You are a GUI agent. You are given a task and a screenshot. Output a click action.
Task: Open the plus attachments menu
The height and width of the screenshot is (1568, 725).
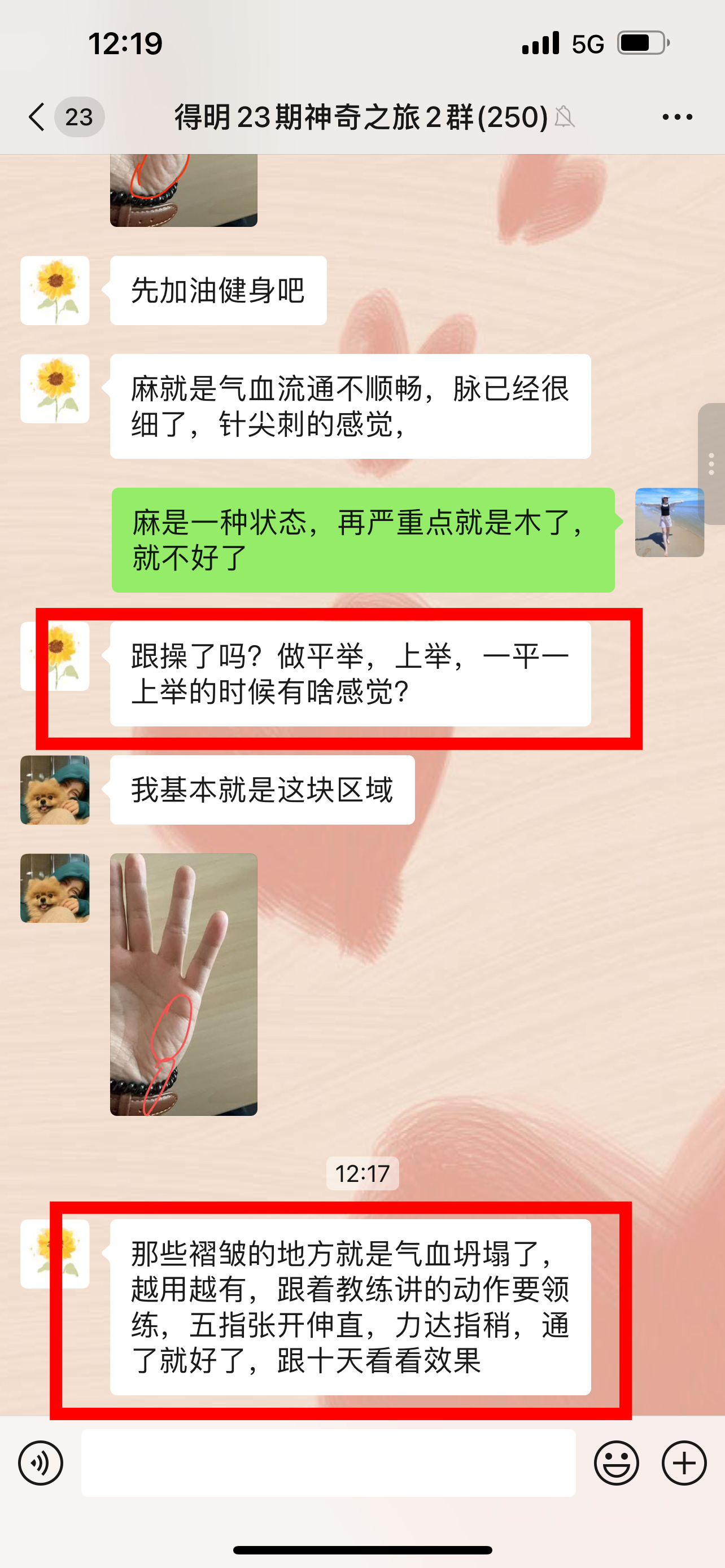(x=684, y=1462)
